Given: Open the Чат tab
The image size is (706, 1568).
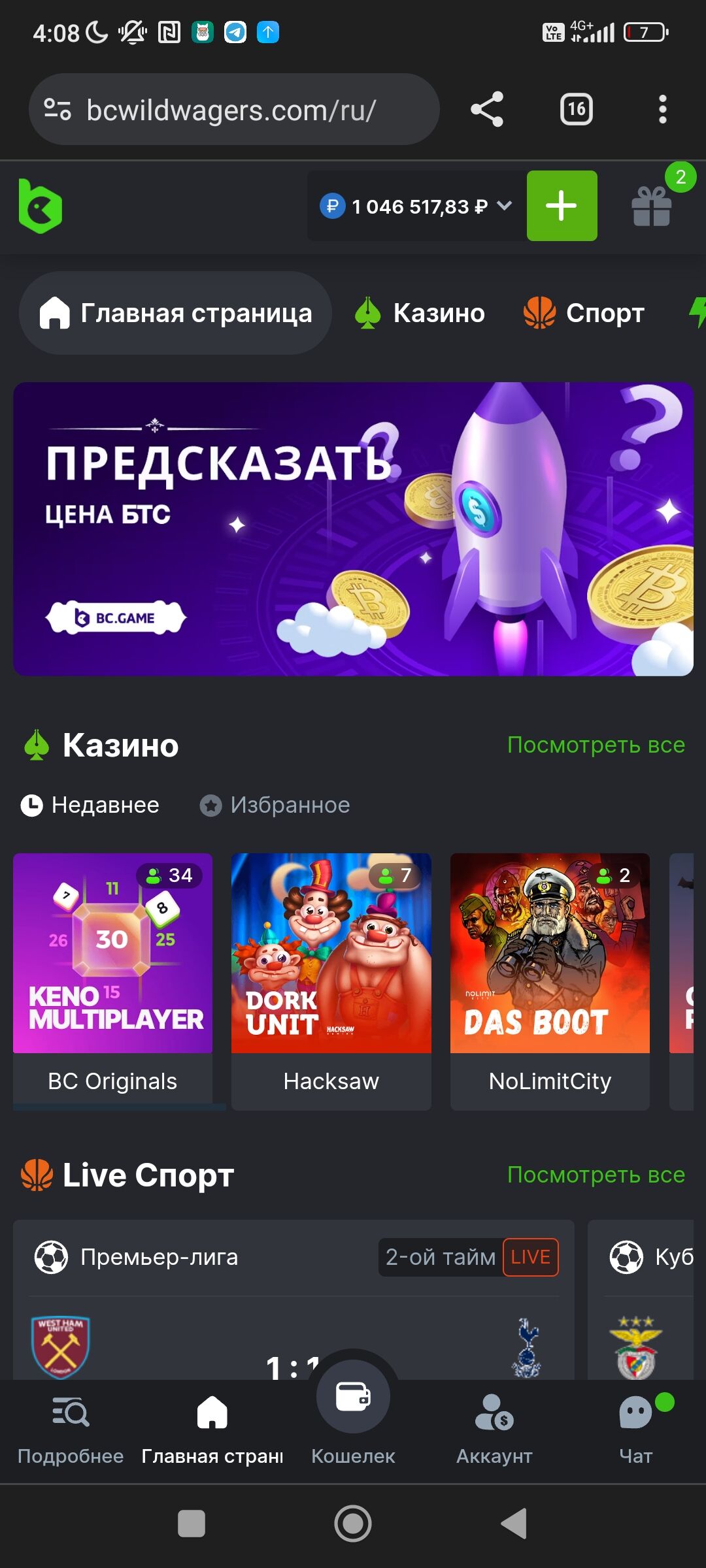Looking at the screenshot, I should [x=635, y=1428].
